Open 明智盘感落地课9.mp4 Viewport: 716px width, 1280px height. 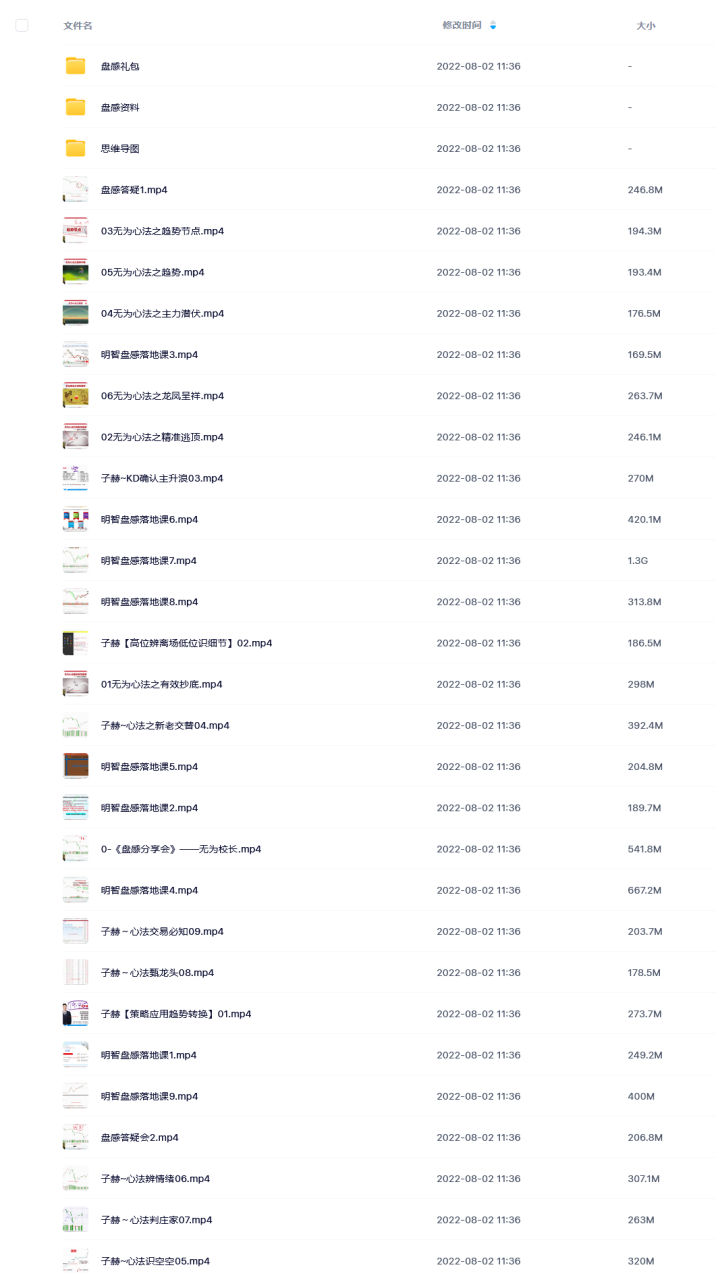pyautogui.click(x=149, y=1096)
